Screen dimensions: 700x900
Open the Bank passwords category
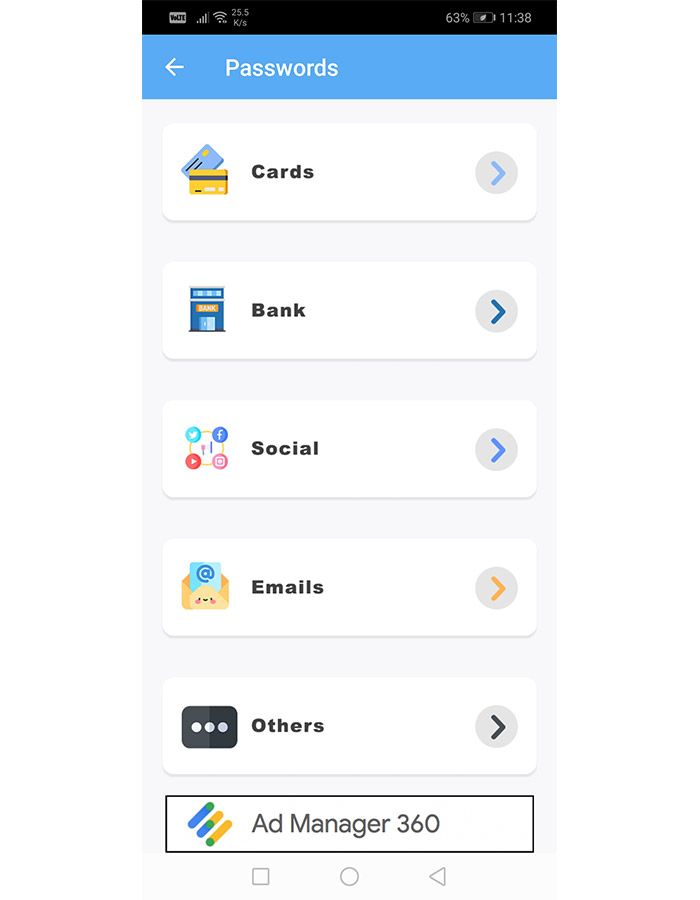tap(349, 310)
